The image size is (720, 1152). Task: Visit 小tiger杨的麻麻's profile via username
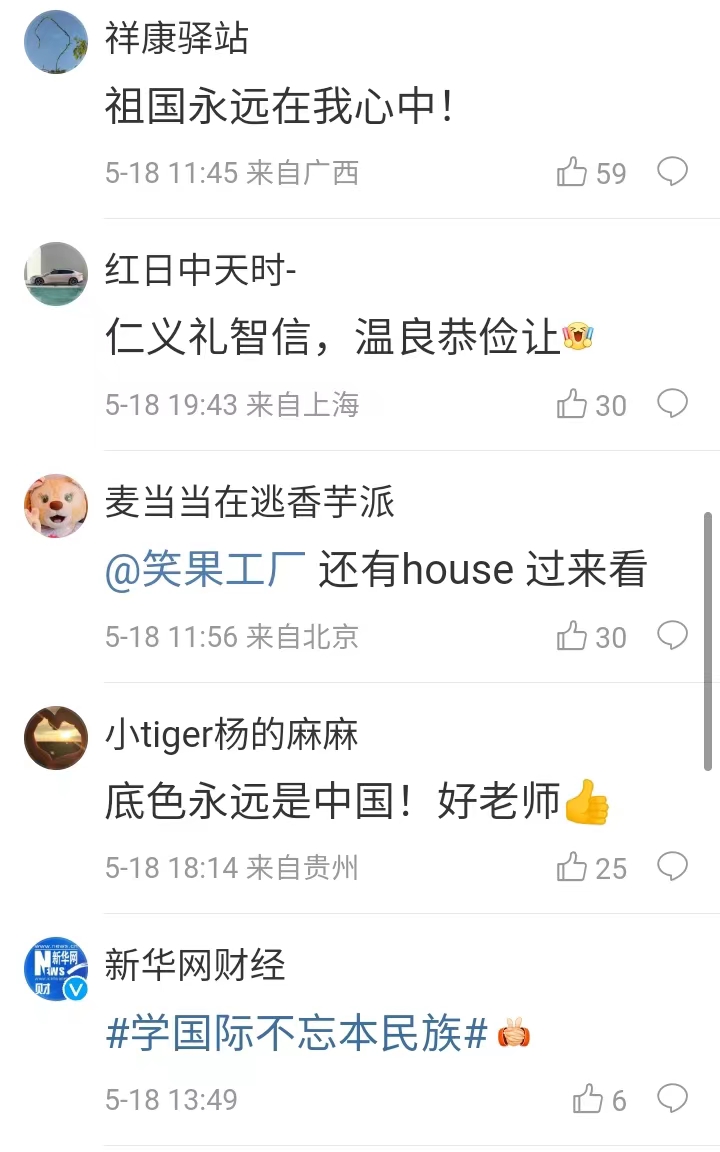(x=231, y=734)
